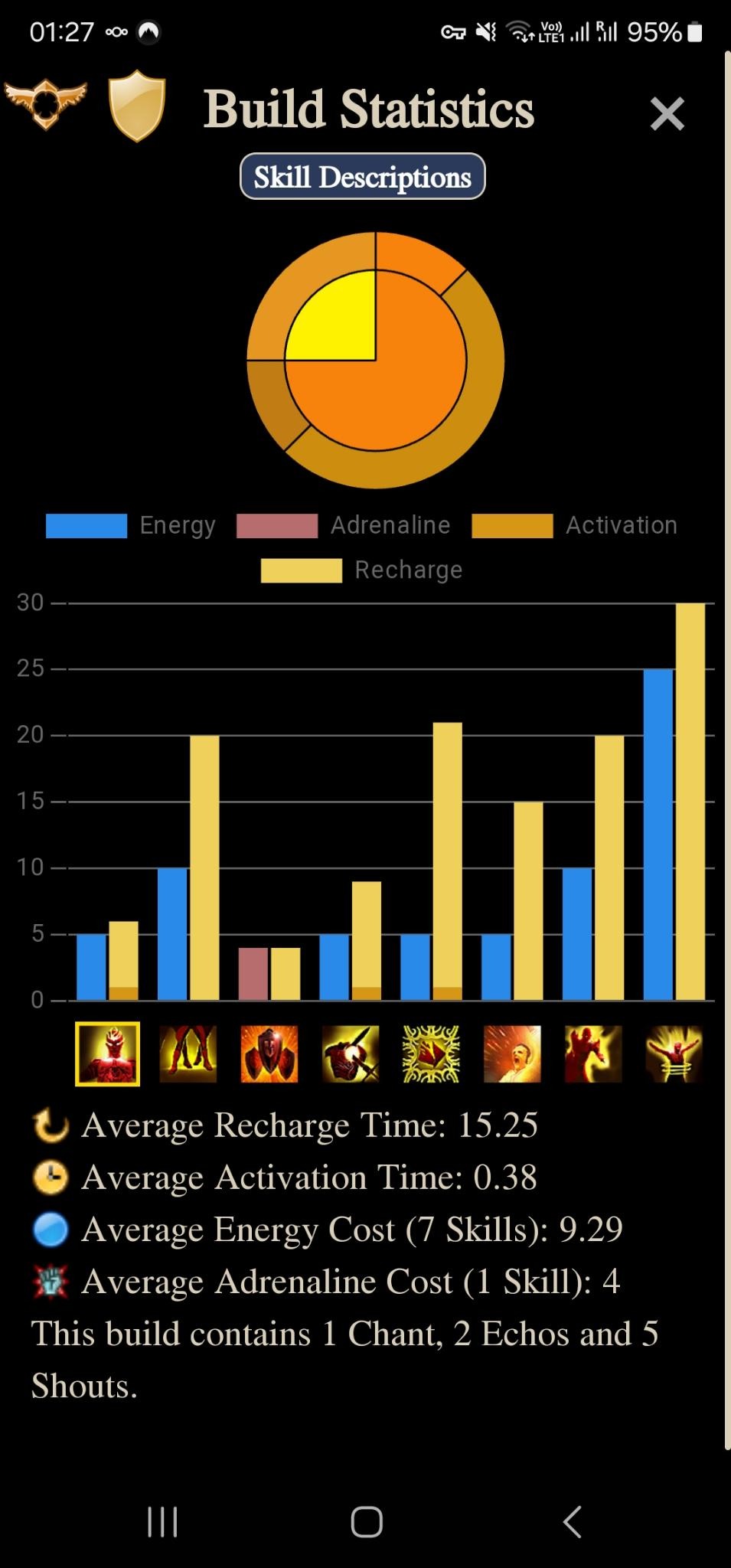The height and width of the screenshot is (1568, 731).
Task: Go to the home screen
Action: coord(366,1521)
